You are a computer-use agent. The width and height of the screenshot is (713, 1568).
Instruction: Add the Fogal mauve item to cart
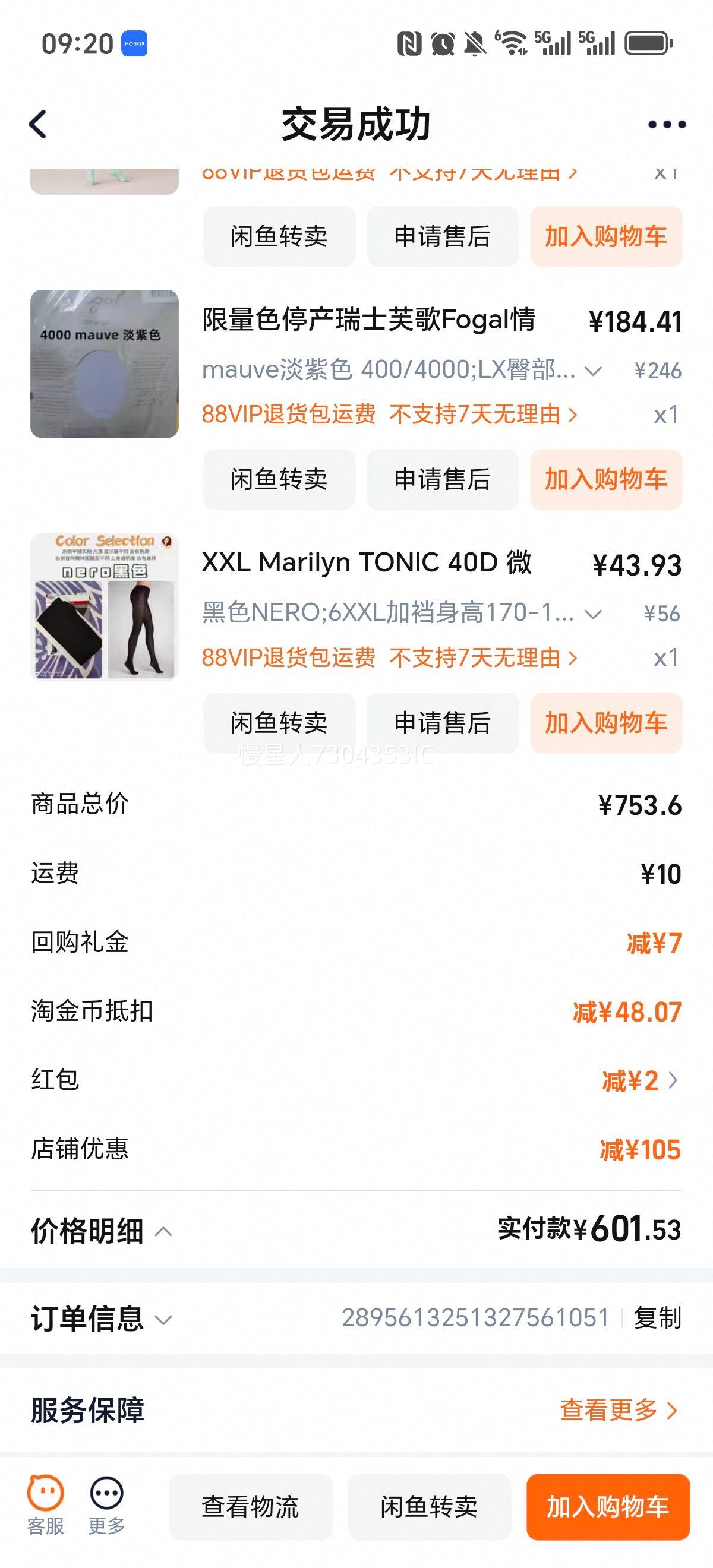pyautogui.click(x=606, y=480)
